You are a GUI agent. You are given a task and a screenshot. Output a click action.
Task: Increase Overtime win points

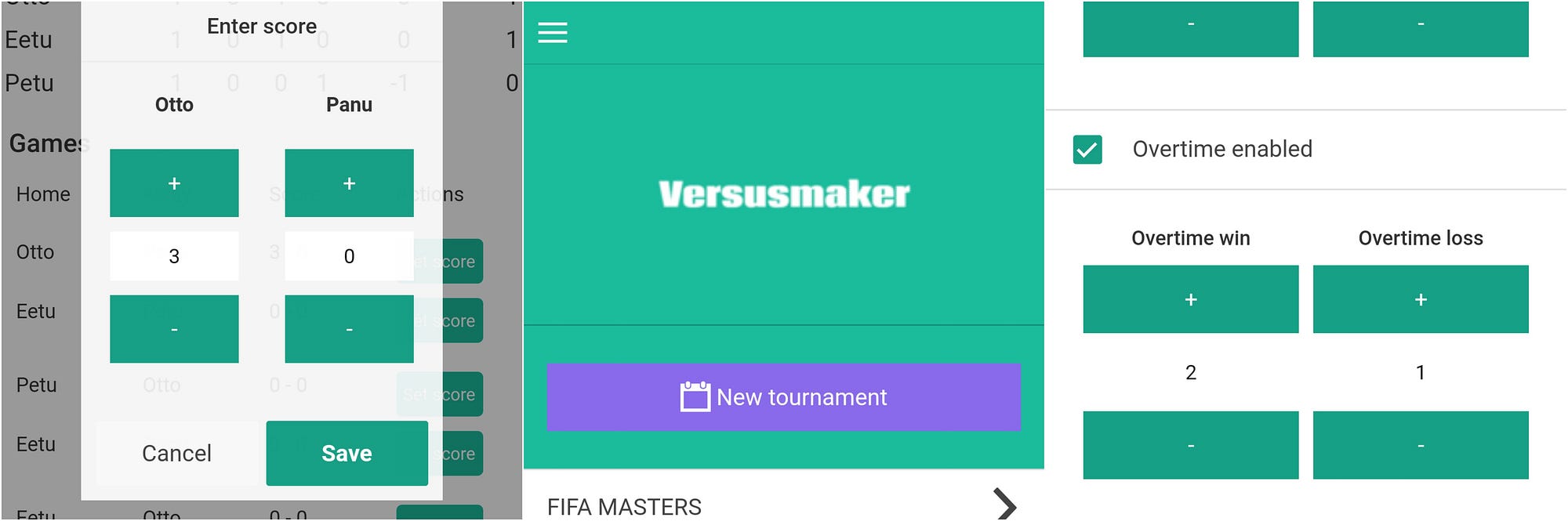1190,299
